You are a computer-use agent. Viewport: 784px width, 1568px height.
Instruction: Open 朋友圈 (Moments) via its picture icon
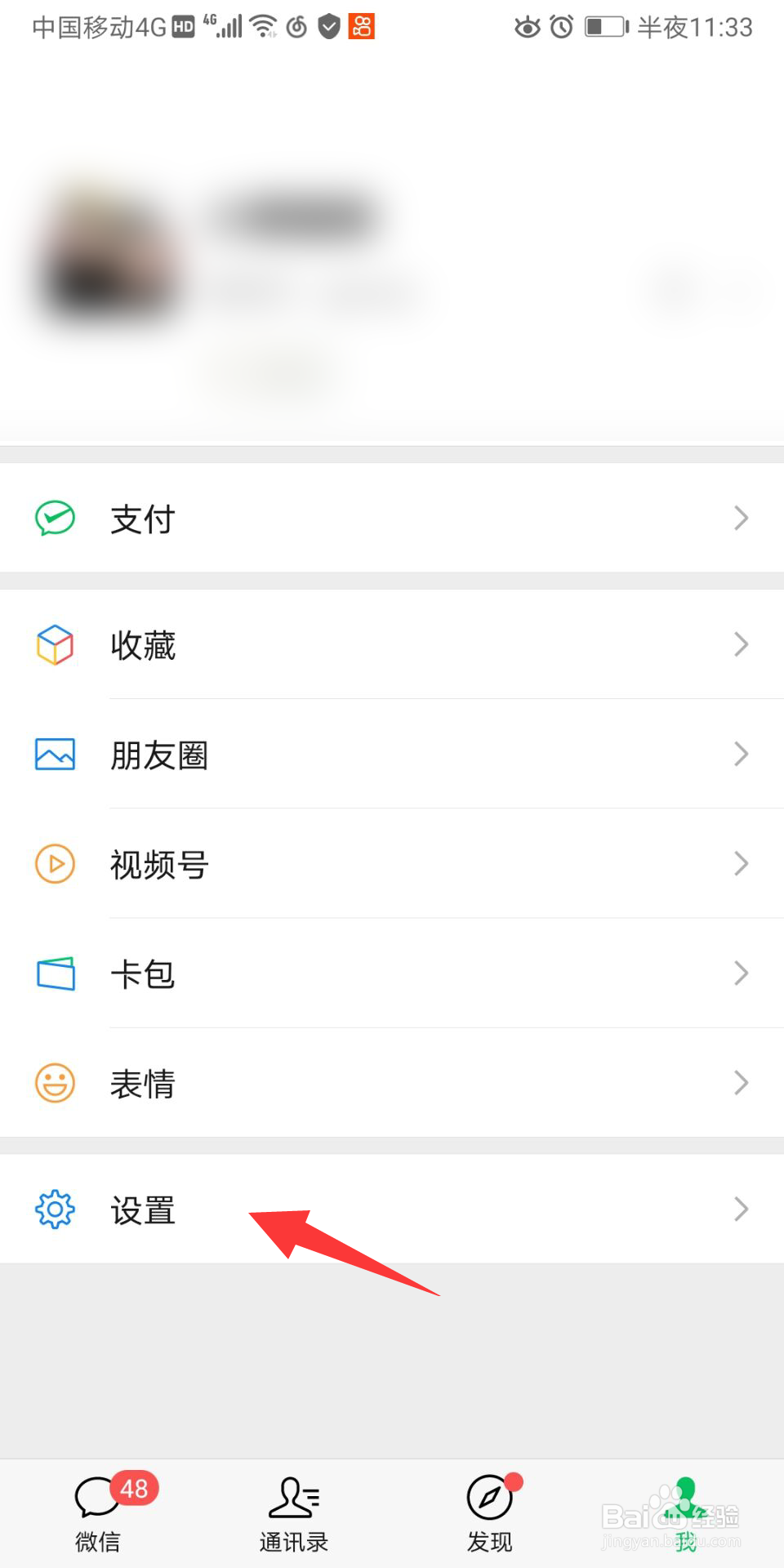click(x=54, y=755)
